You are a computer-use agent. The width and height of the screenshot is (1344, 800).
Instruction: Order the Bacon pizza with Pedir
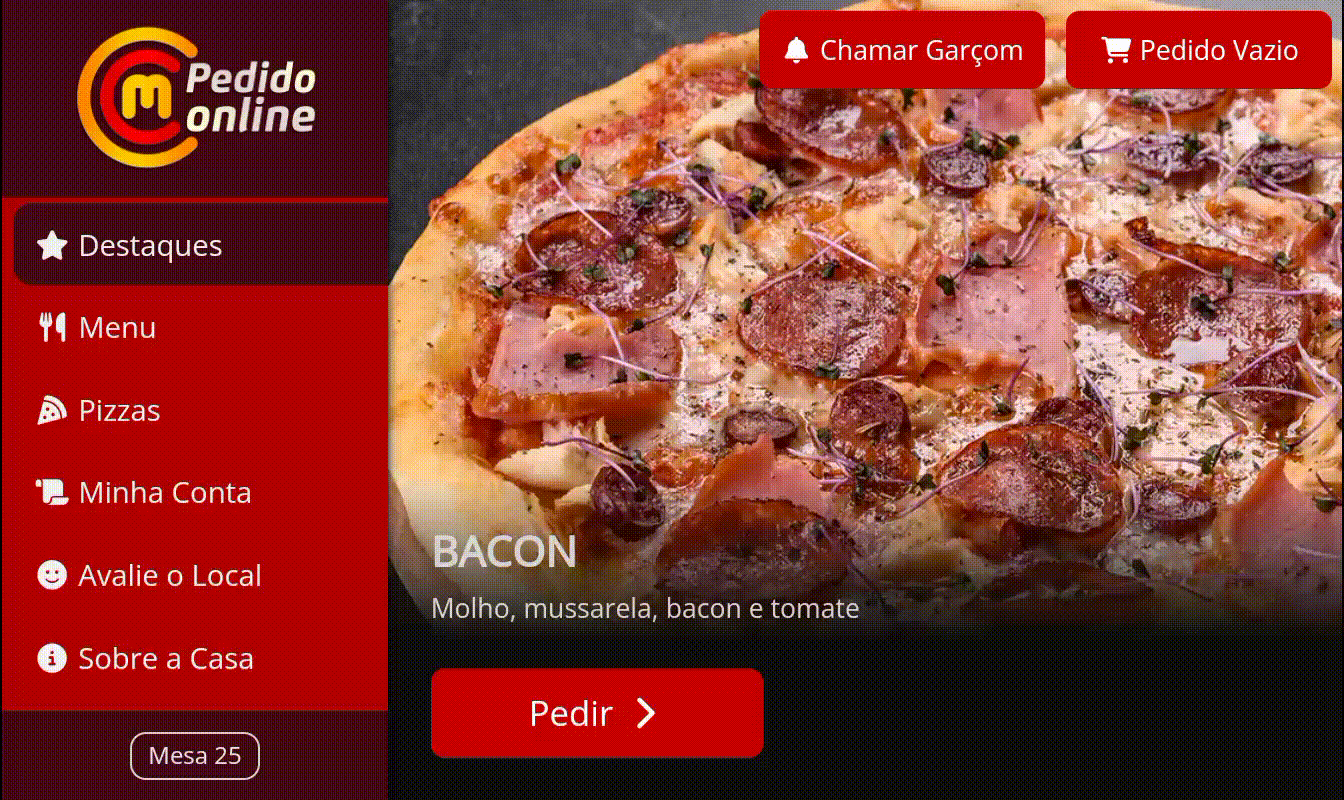coord(597,713)
